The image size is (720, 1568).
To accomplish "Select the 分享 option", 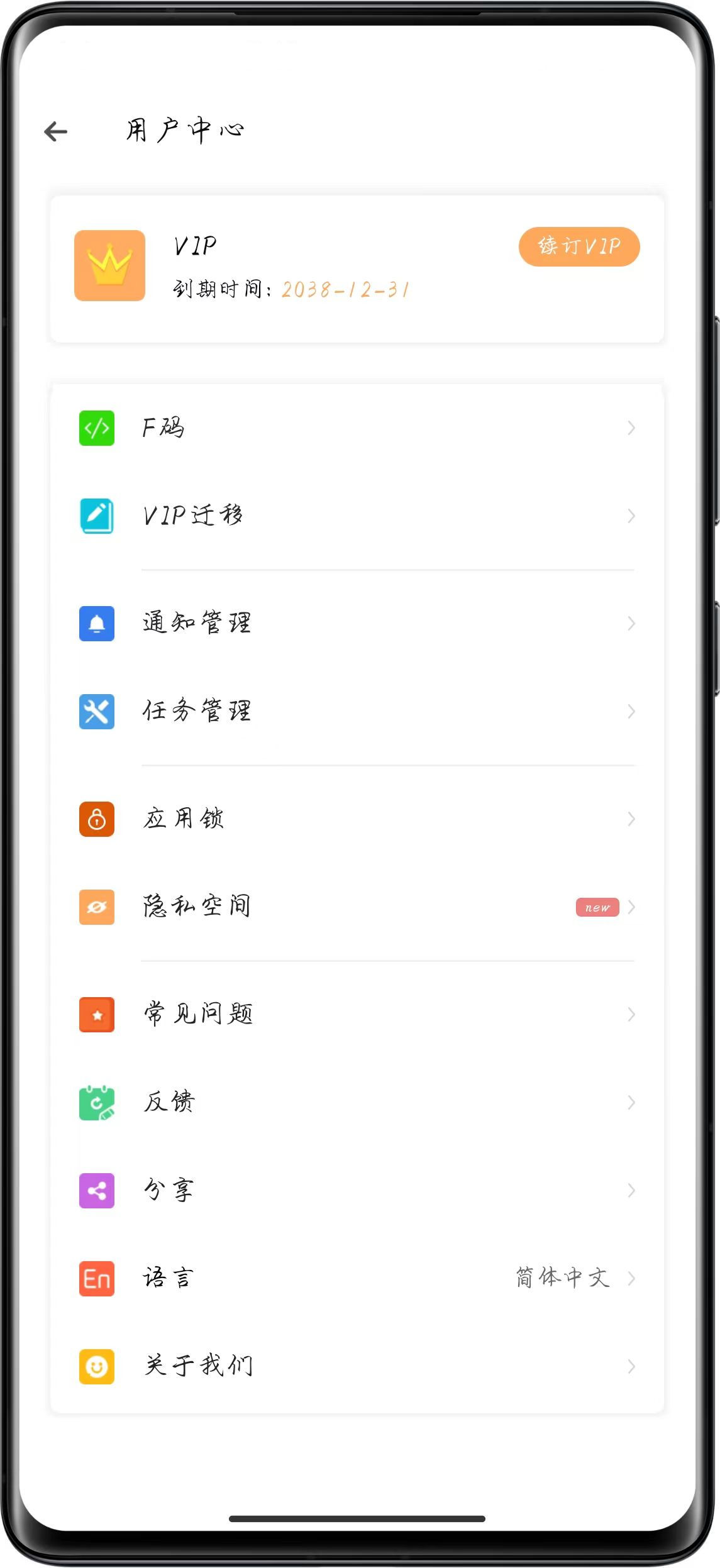I will [357, 1191].
